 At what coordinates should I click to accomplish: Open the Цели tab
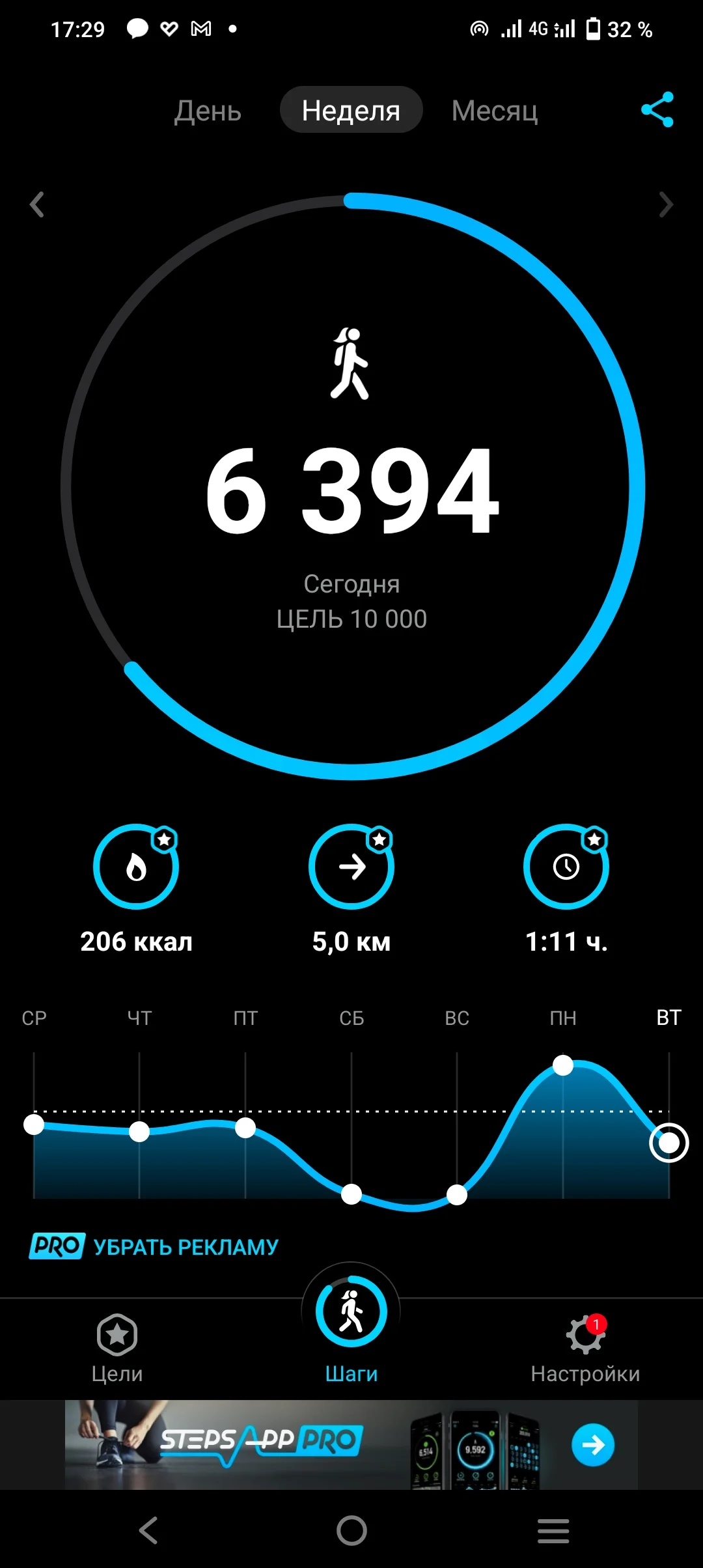click(117, 1347)
